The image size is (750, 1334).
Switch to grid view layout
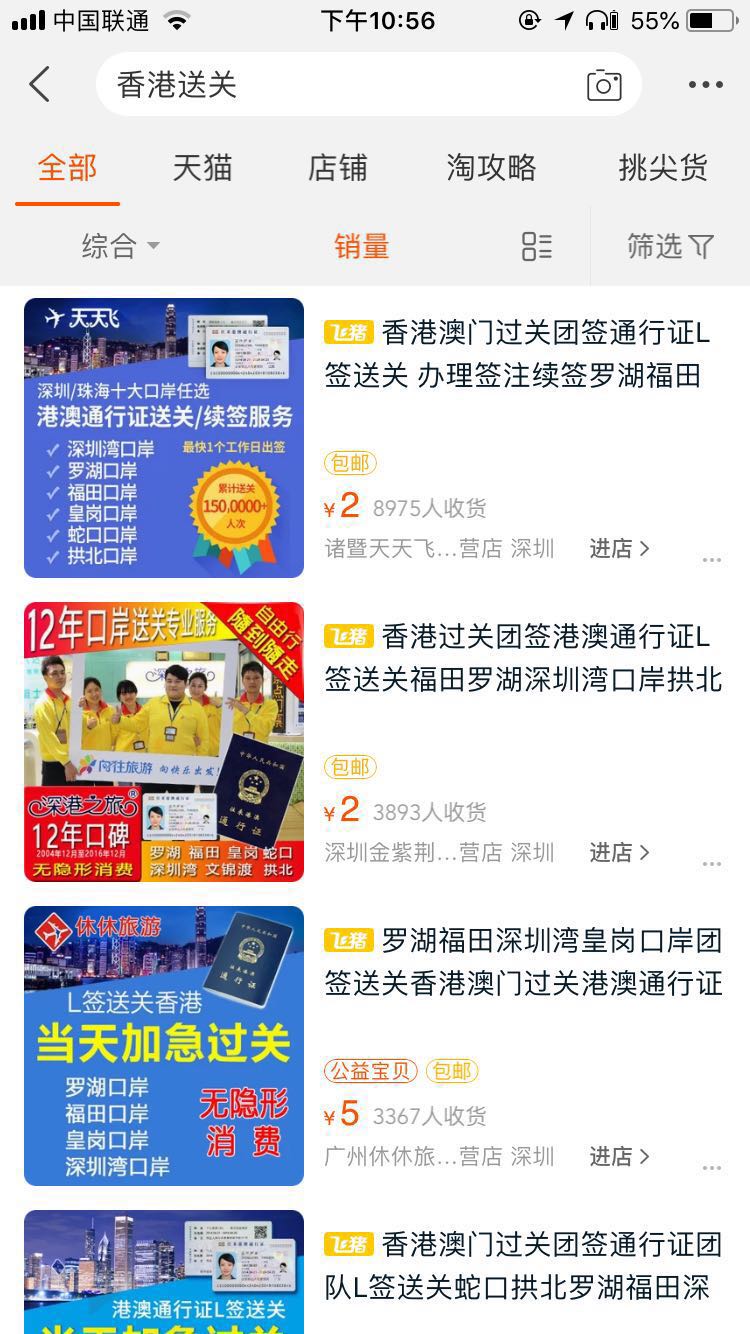[x=536, y=247]
